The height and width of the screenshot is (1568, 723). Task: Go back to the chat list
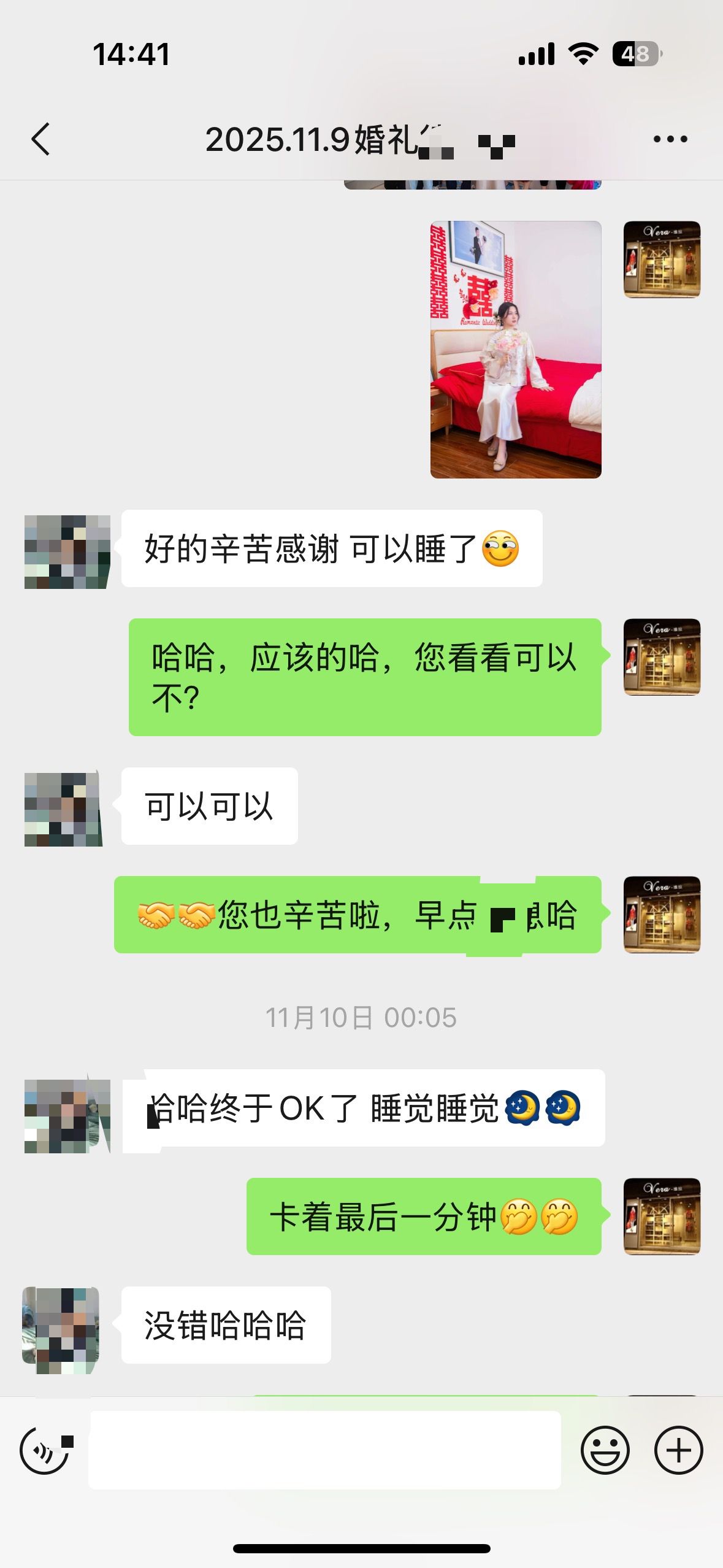tap(40, 139)
